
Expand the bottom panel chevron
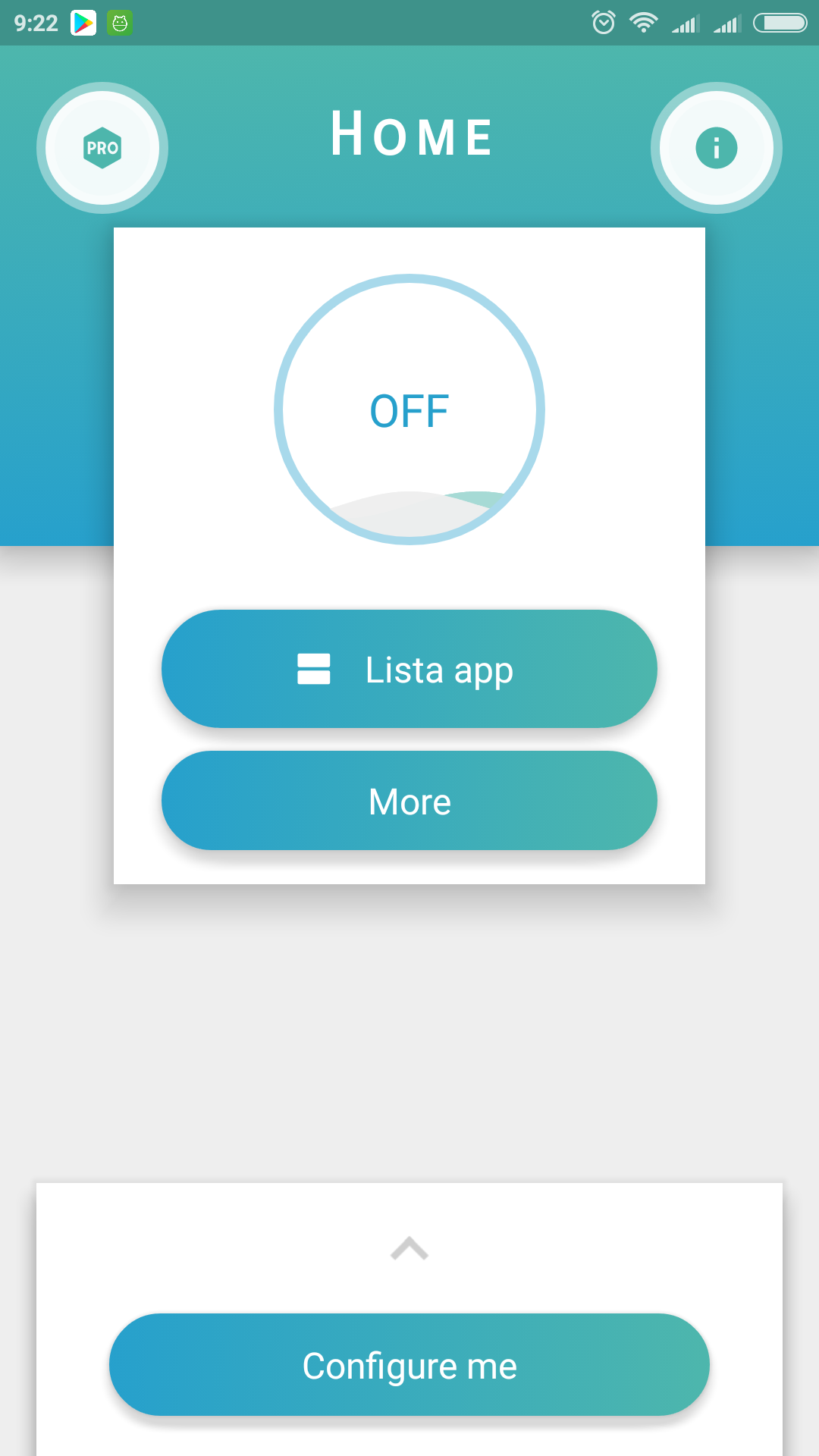point(409,1248)
